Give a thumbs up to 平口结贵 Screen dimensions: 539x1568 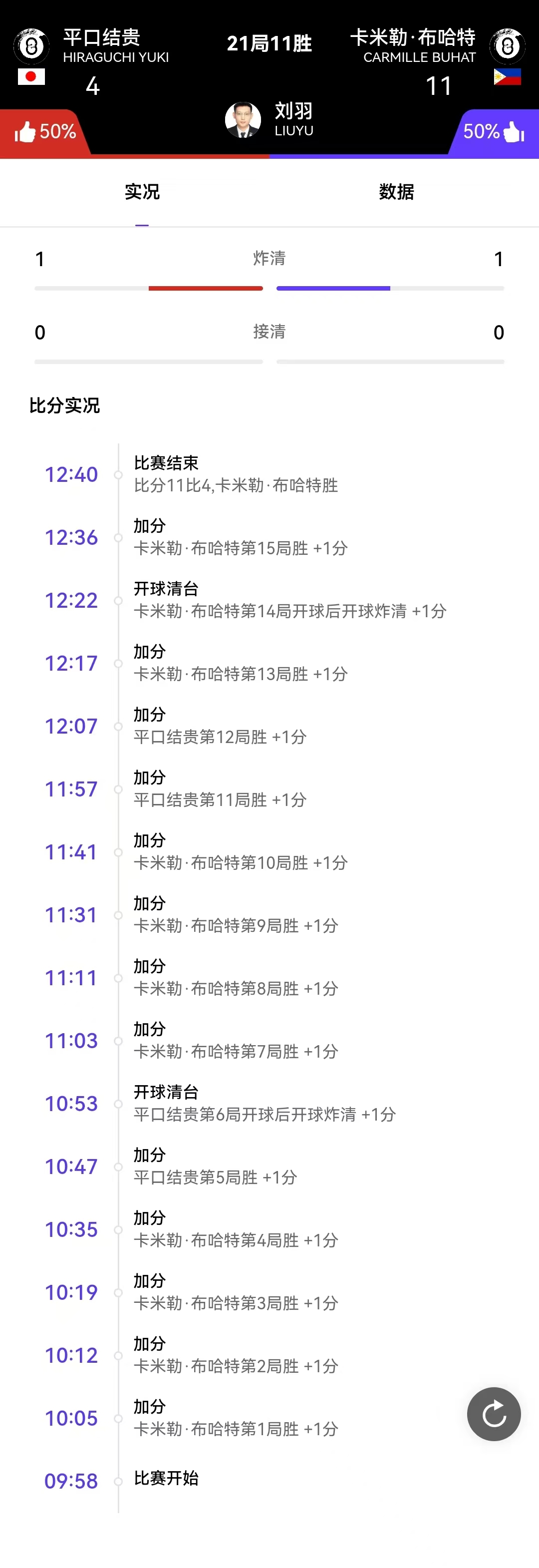44,131
